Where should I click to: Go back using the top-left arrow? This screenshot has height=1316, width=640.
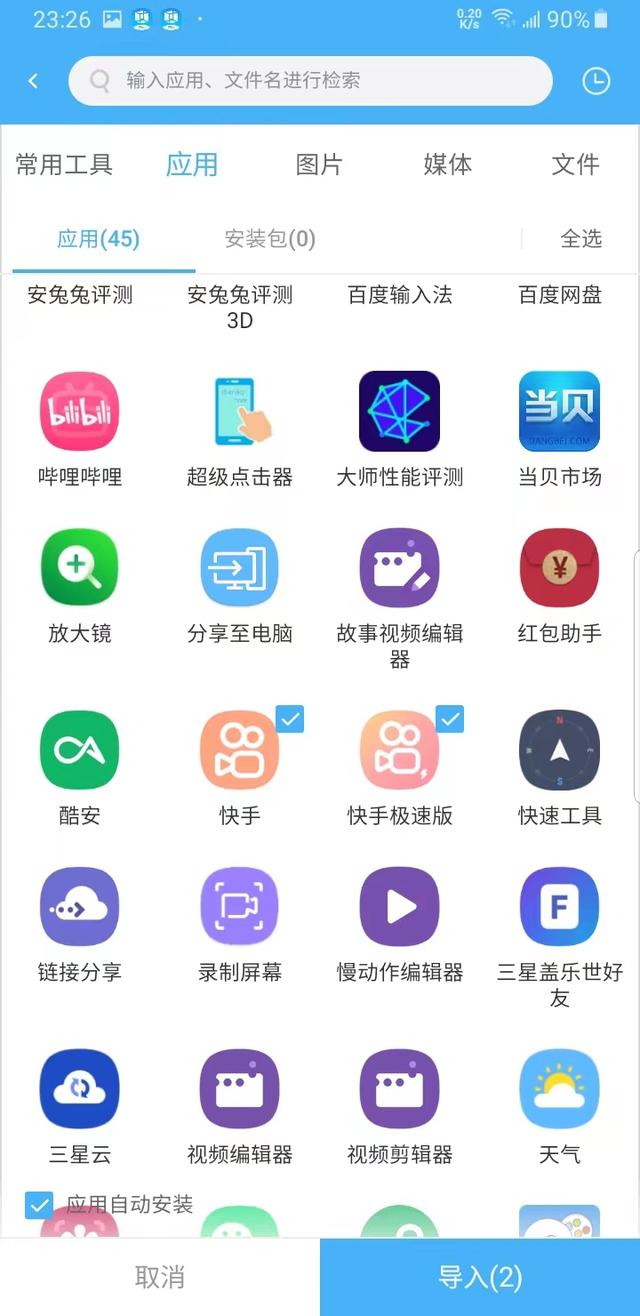pyautogui.click(x=33, y=81)
